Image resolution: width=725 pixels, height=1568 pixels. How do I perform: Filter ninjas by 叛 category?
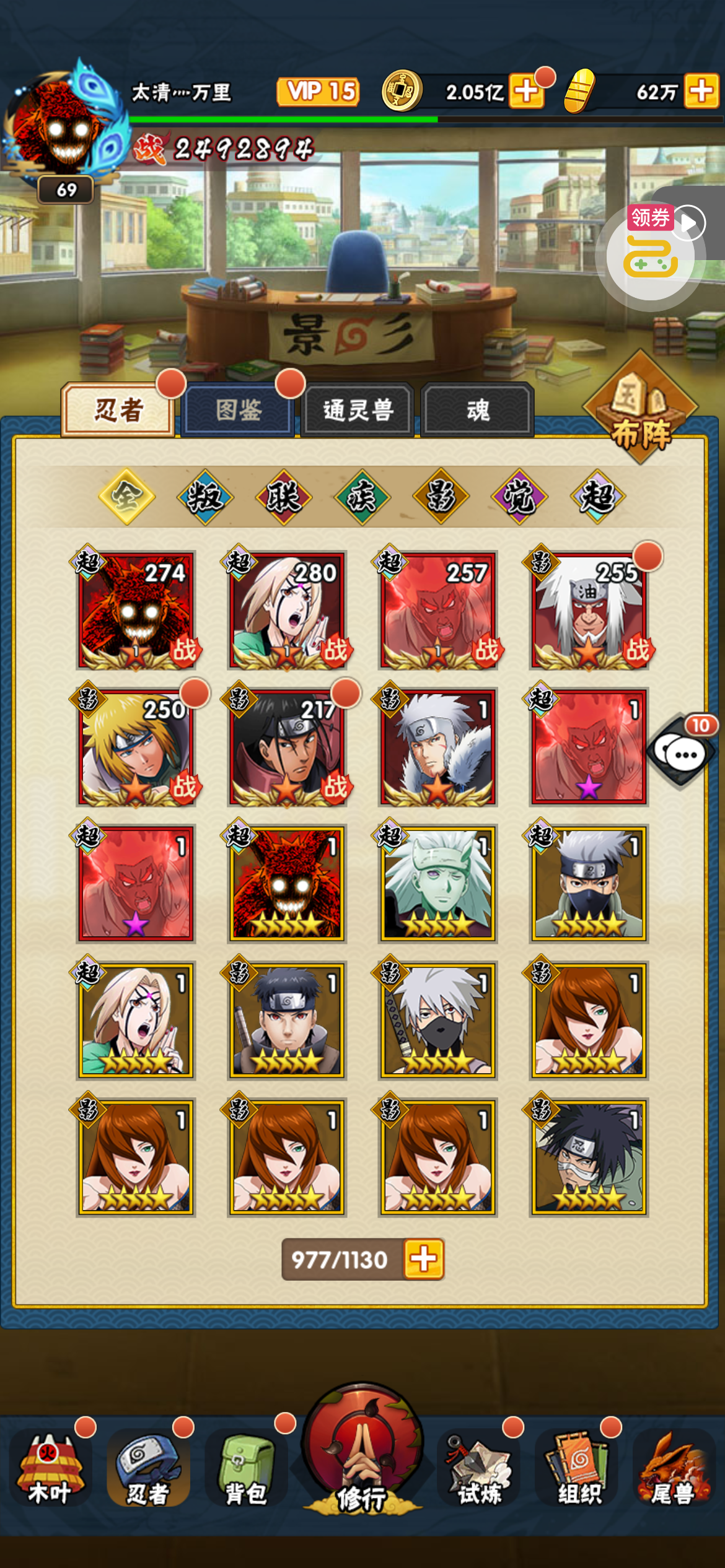[205, 497]
